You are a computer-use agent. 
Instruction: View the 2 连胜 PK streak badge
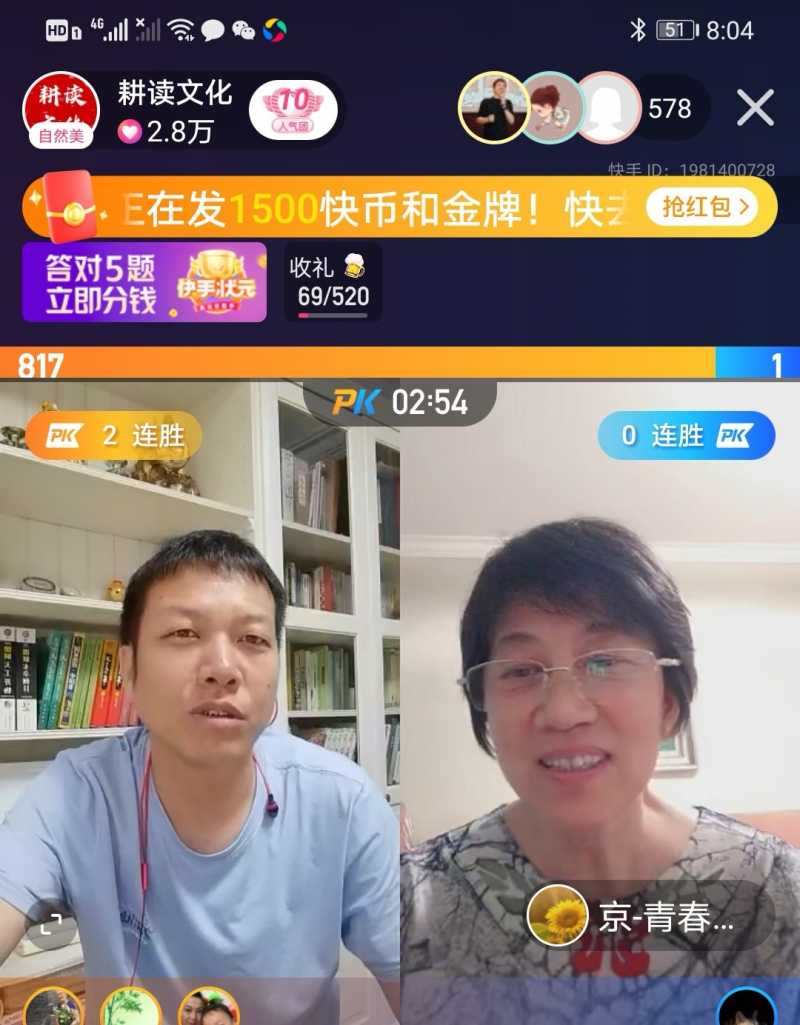pyautogui.click(x=113, y=436)
